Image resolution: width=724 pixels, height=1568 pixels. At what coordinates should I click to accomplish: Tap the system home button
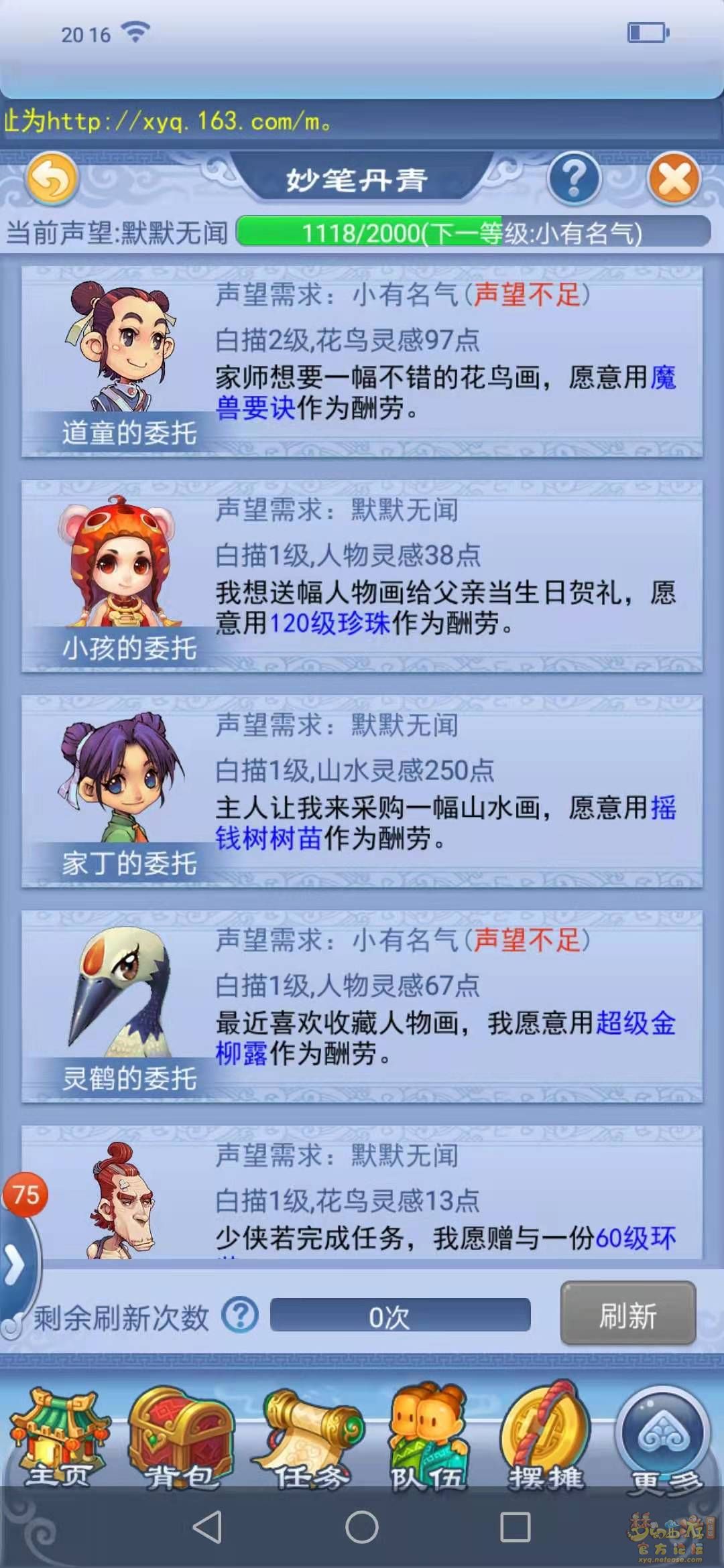[x=362, y=1528]
